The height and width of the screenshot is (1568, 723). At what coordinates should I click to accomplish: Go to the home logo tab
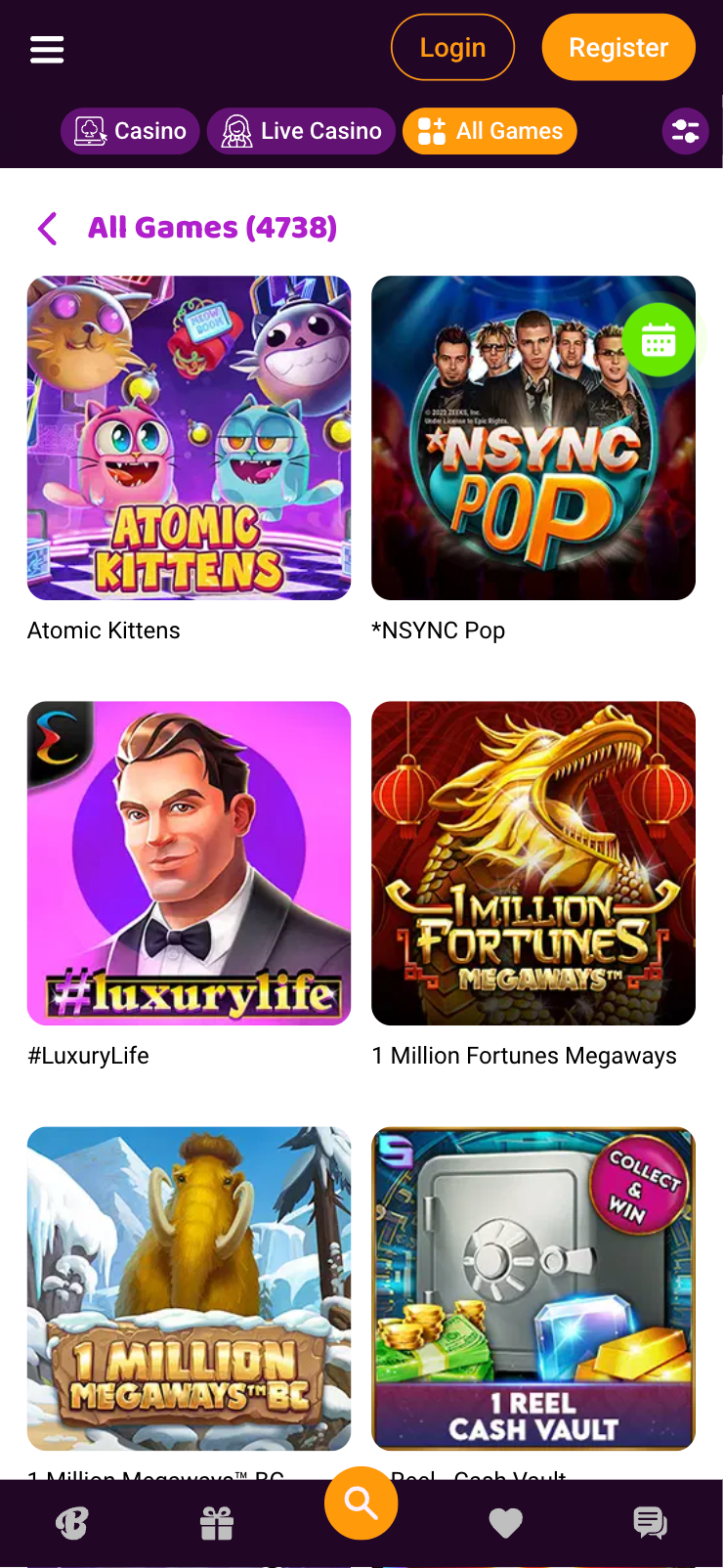72,1523
